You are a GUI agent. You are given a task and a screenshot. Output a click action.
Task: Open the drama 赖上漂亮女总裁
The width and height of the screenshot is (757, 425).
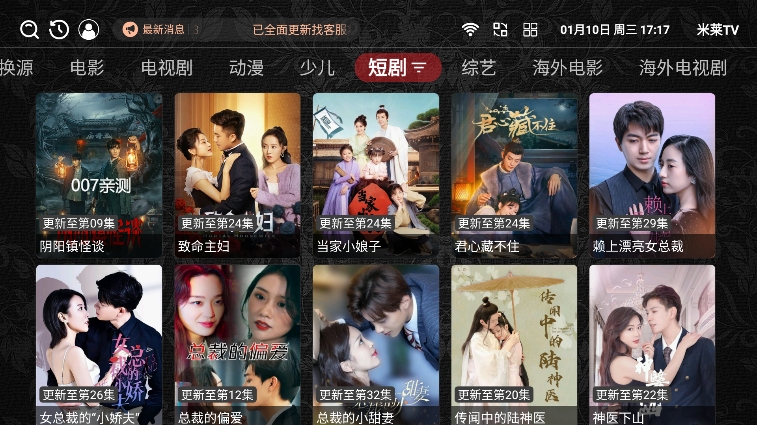[652, 173]
